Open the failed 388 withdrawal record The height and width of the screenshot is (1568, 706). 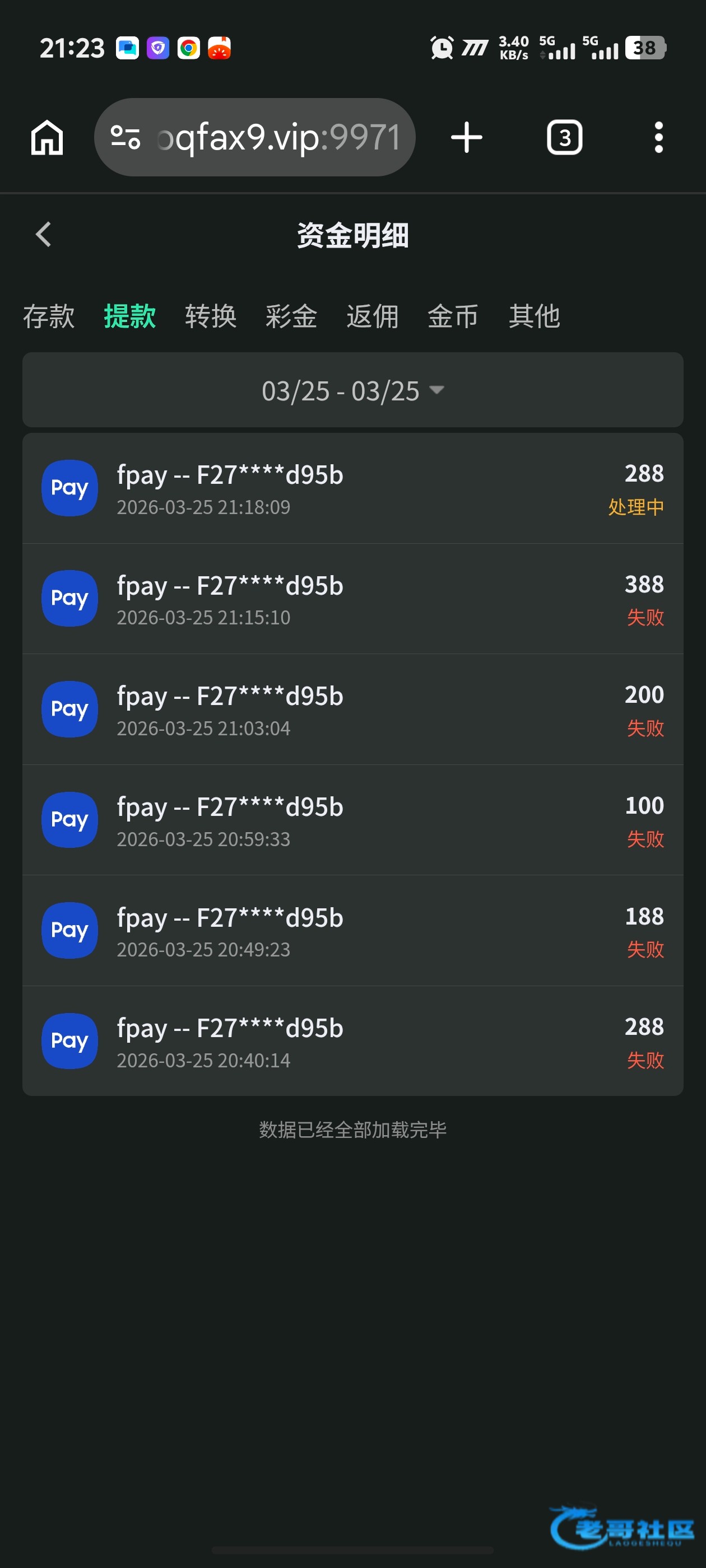pyautogui.click(x=352, y=599)
